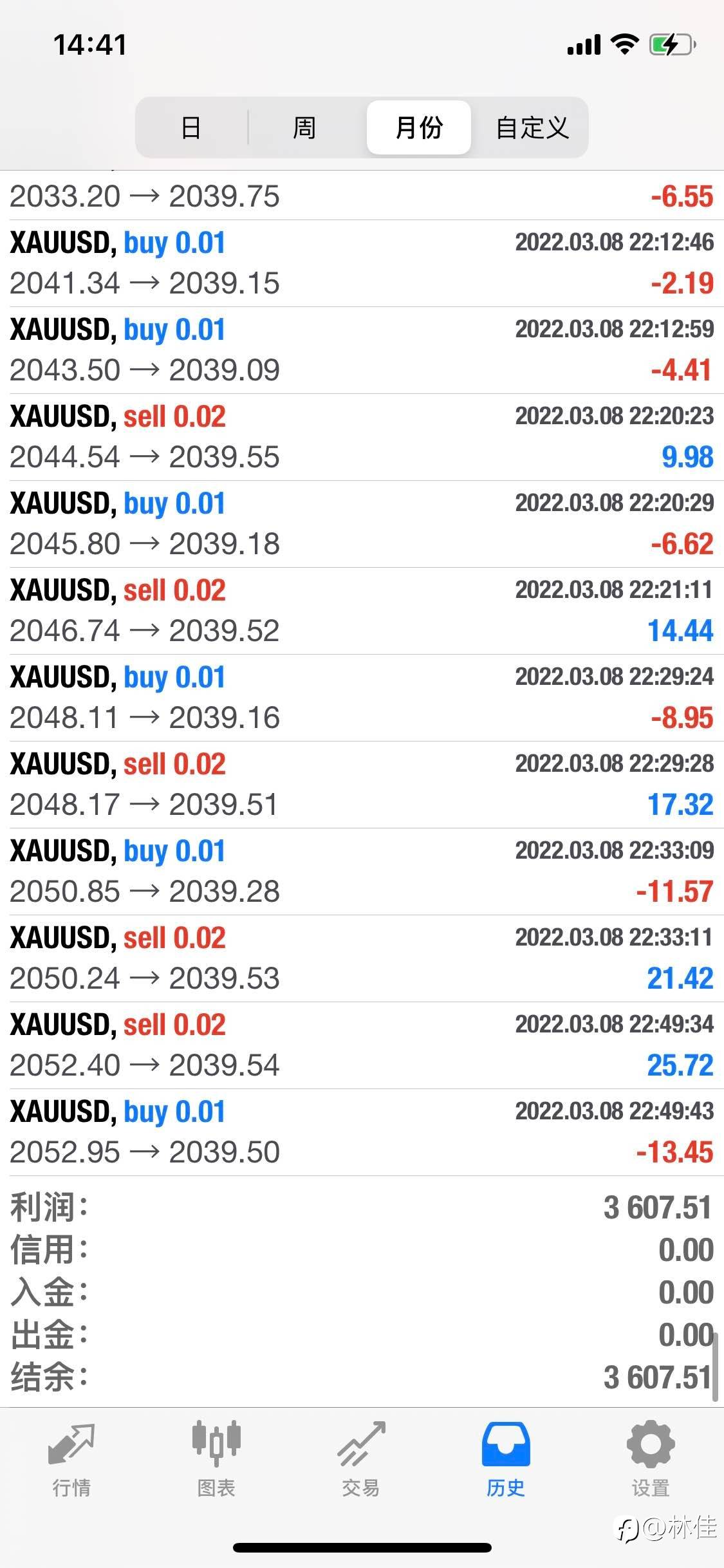Open the buy trade with -13.45 loss

362,1132
